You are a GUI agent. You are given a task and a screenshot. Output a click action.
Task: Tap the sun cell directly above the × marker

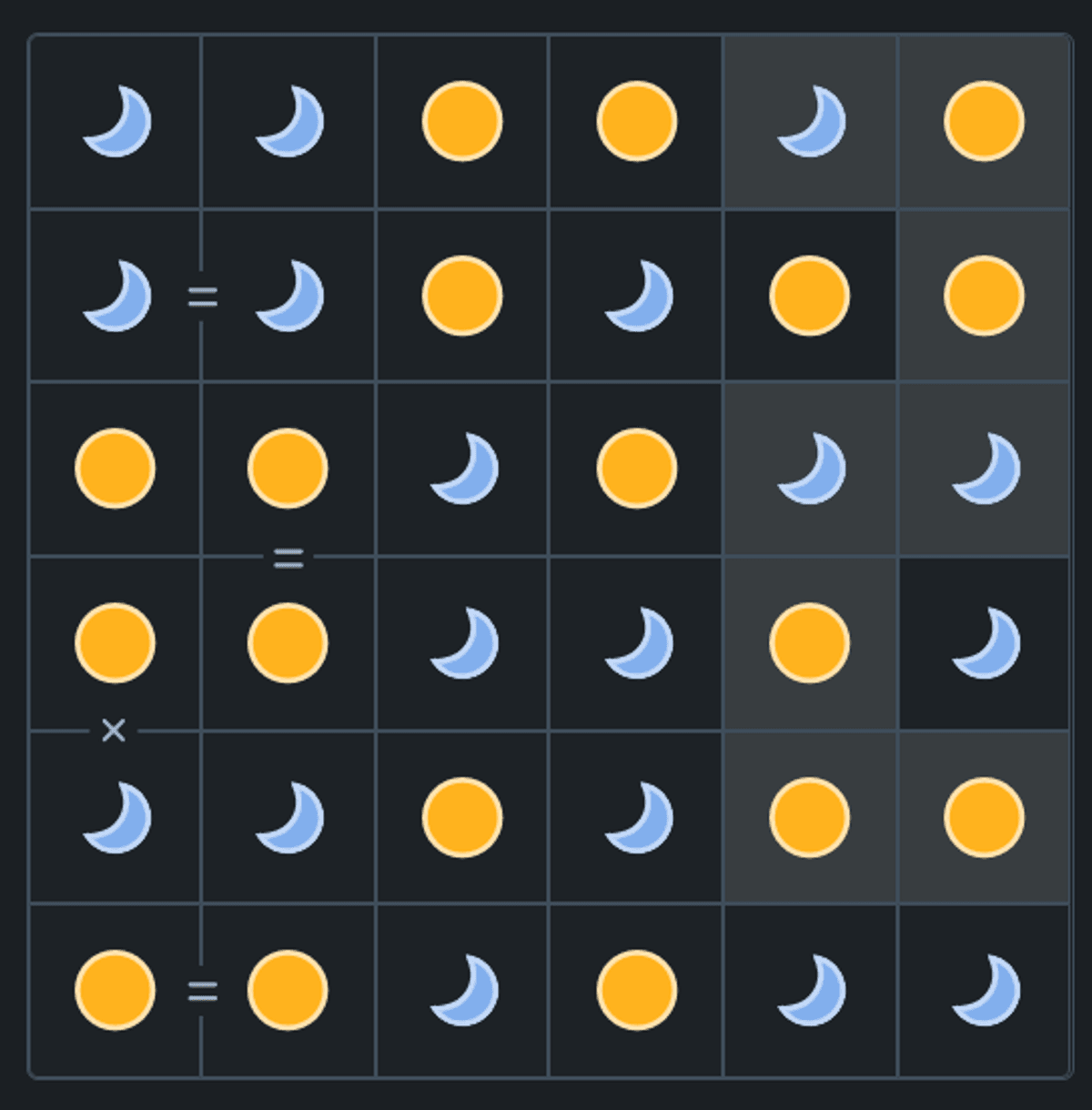click(x=116, y=643)
